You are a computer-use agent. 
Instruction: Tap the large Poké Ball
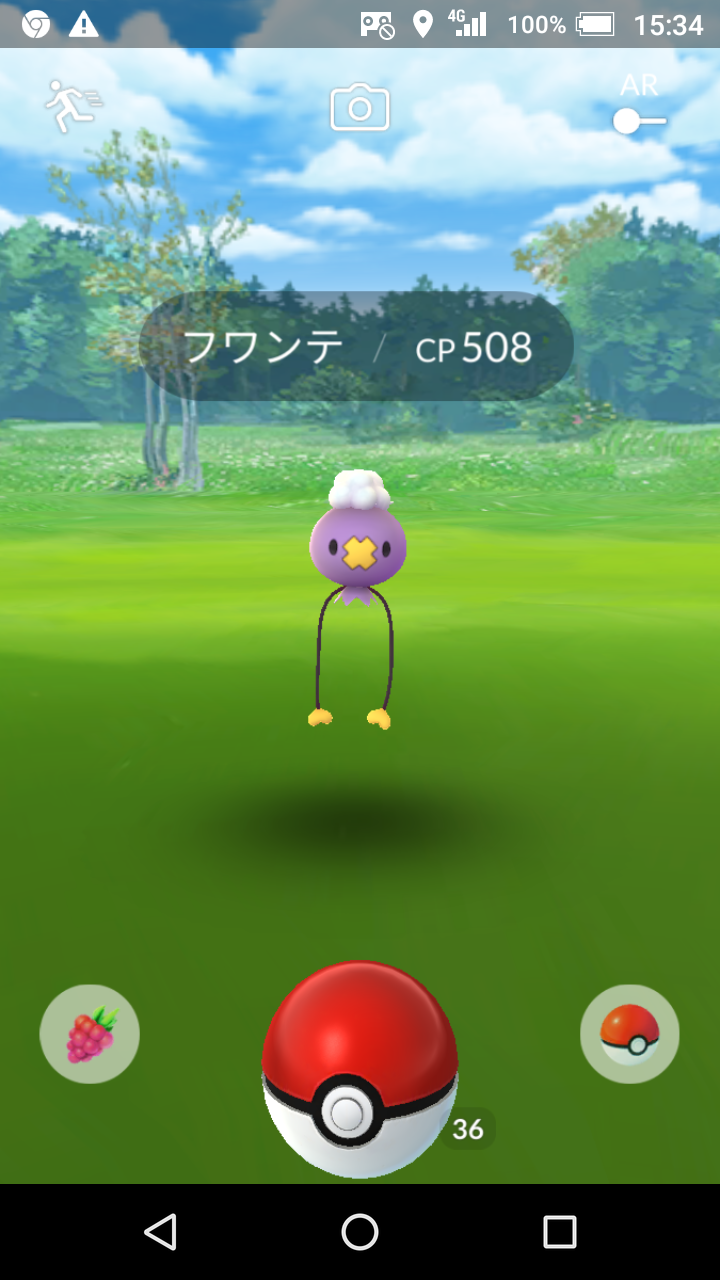(360, 1069)
